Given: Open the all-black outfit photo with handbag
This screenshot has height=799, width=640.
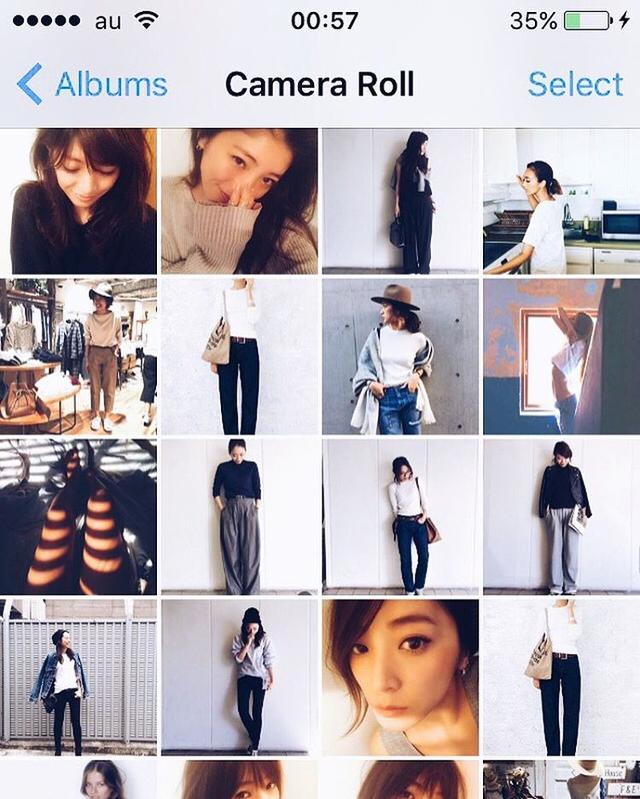Looking at the screenshot, I should [x=400, y=201].
